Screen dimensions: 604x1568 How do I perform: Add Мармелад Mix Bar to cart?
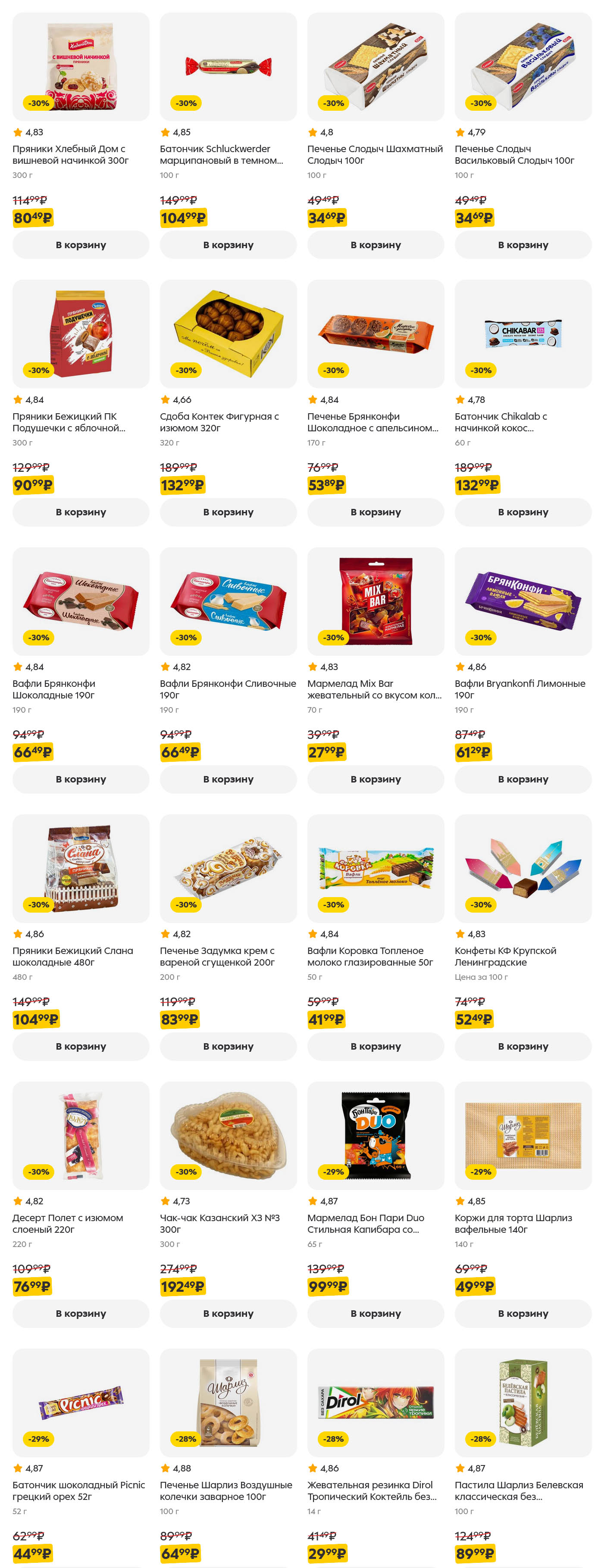[x=375, y=779]
